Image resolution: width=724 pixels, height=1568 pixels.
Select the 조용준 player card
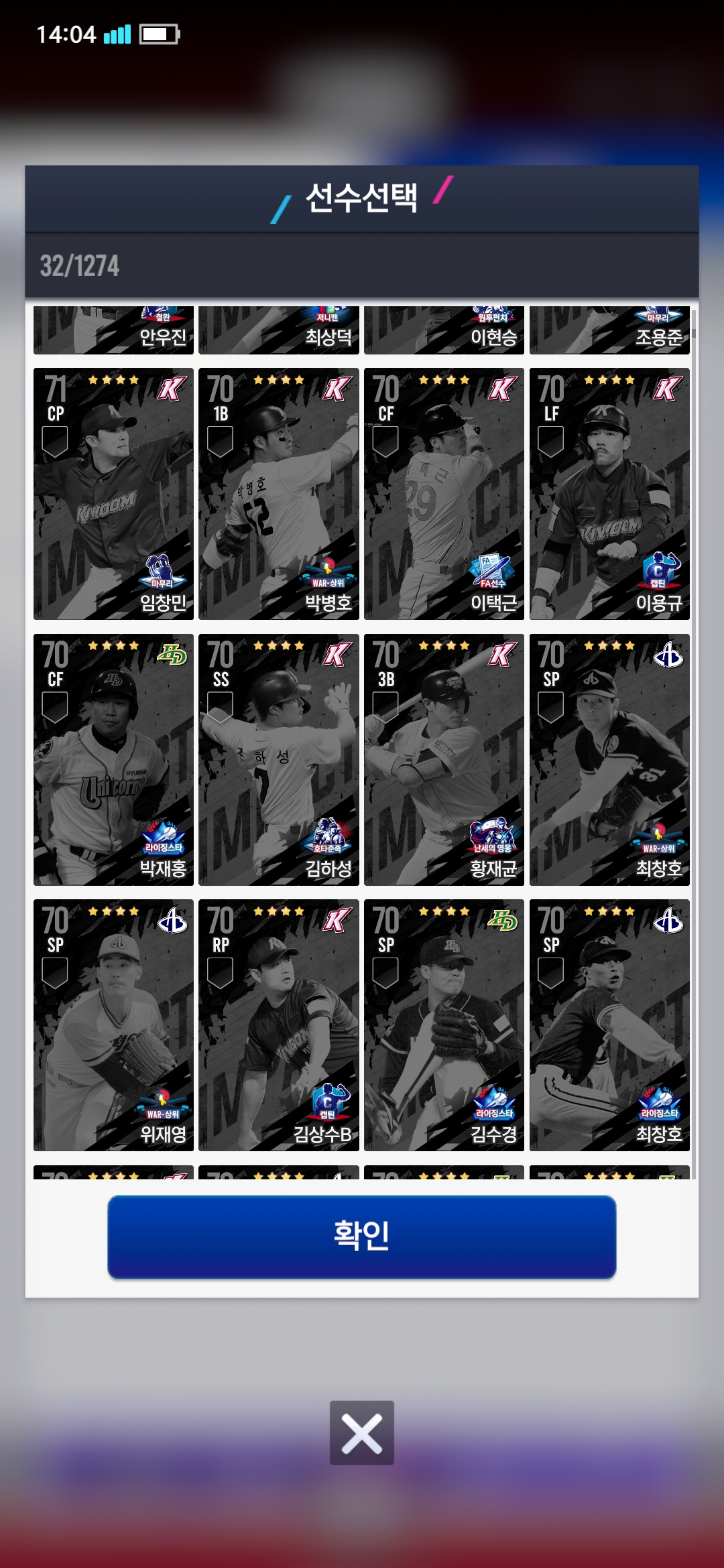[609, 331]
